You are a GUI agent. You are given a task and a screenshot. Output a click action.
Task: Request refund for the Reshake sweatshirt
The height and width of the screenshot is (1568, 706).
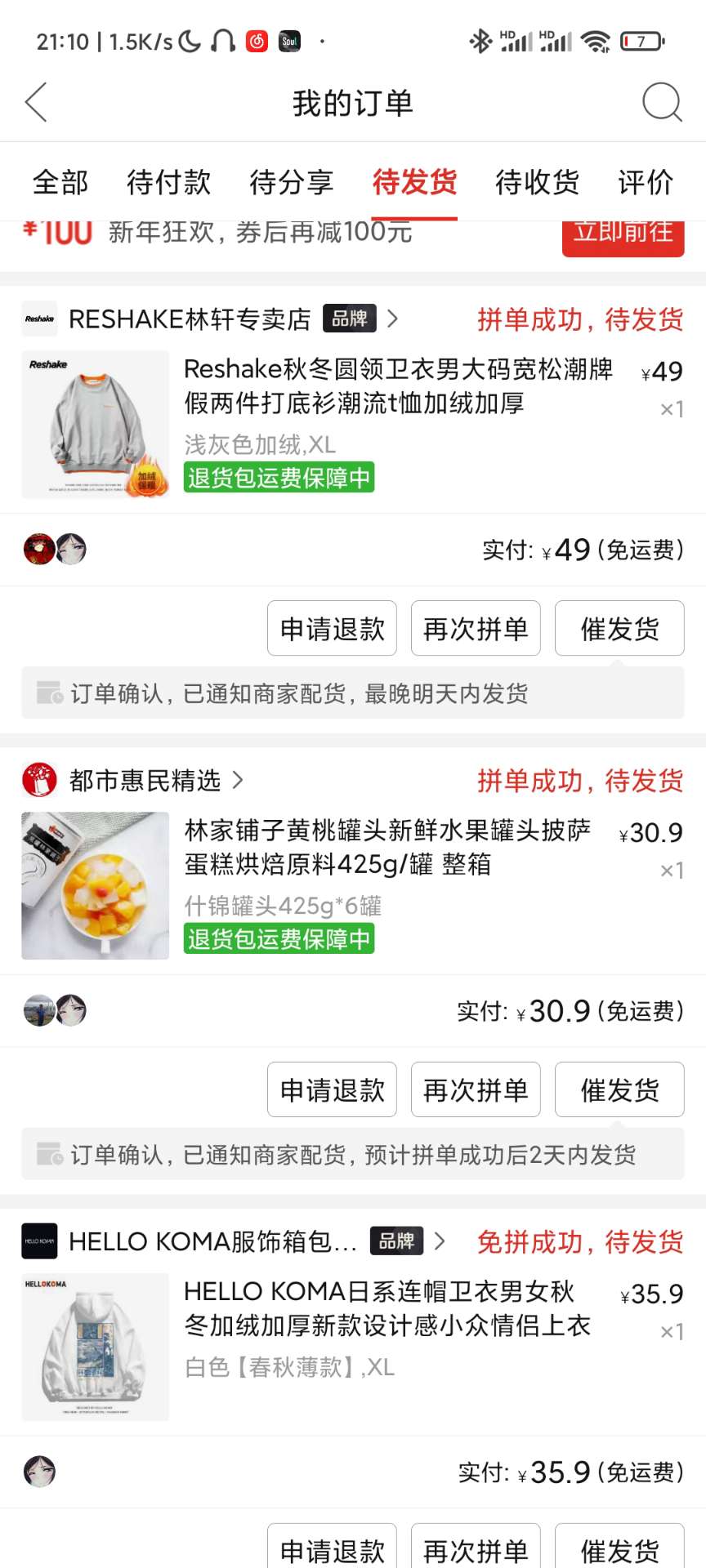click(332, 629)
